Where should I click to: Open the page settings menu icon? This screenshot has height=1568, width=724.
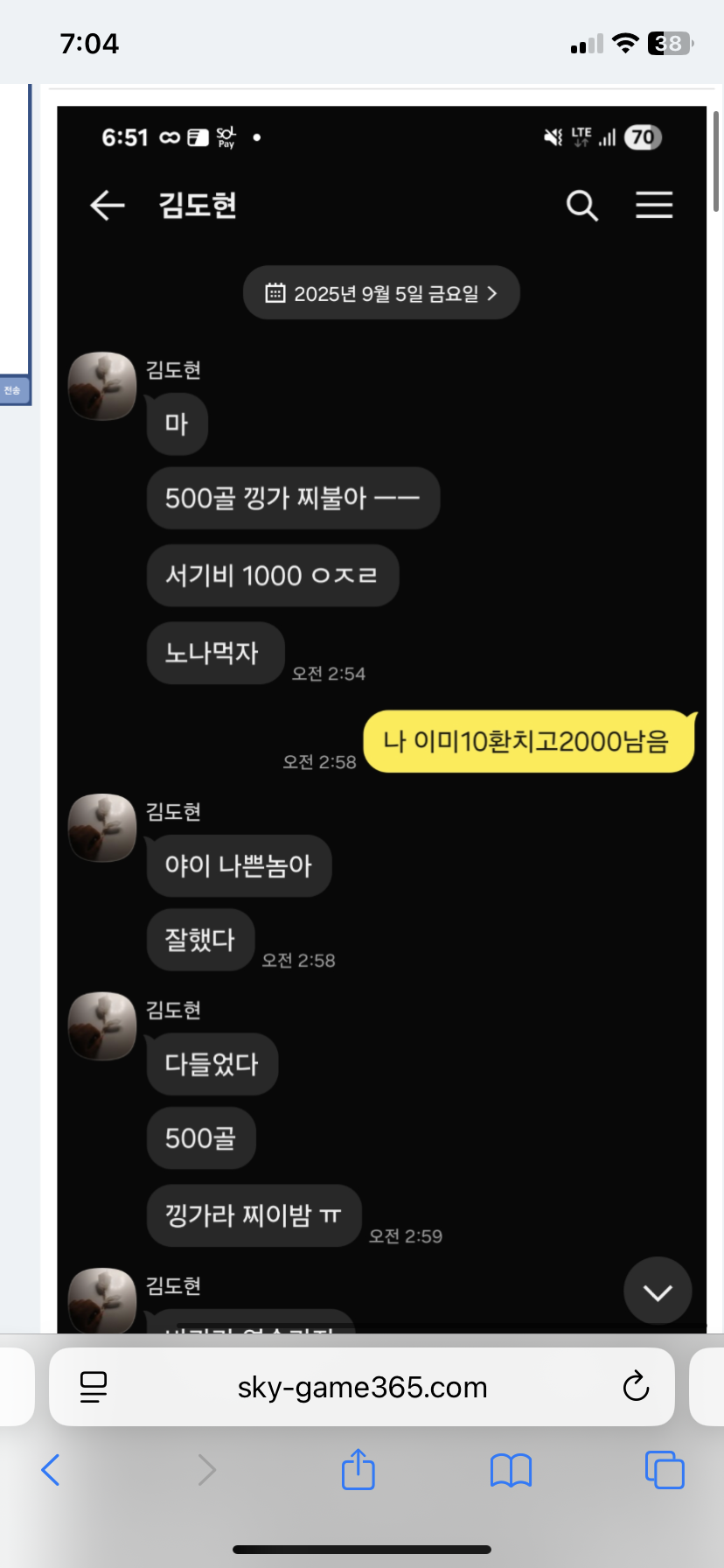coord(93,1387)
